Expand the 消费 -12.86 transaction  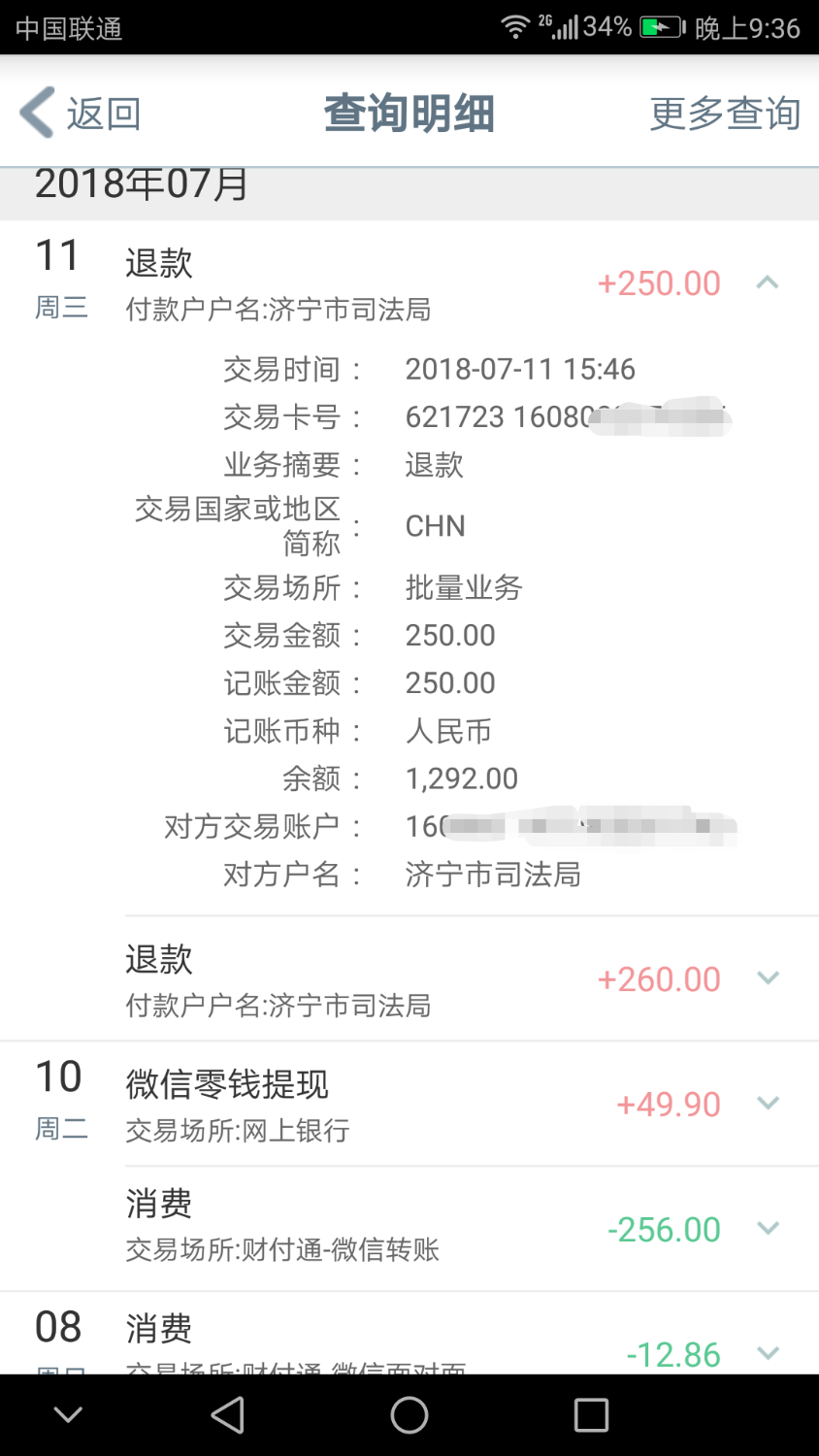point(767,1353)
